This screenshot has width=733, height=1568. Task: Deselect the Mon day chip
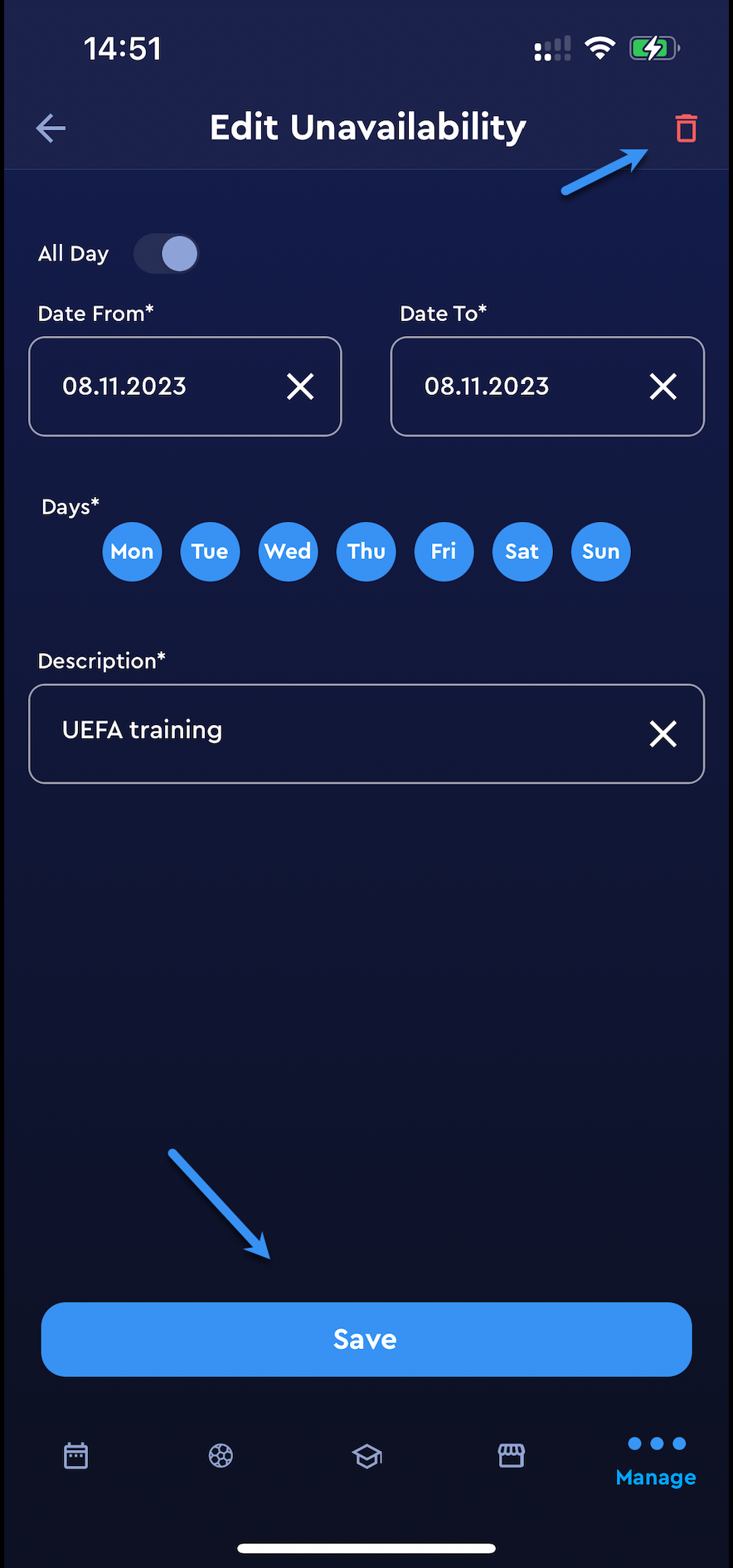132,552
